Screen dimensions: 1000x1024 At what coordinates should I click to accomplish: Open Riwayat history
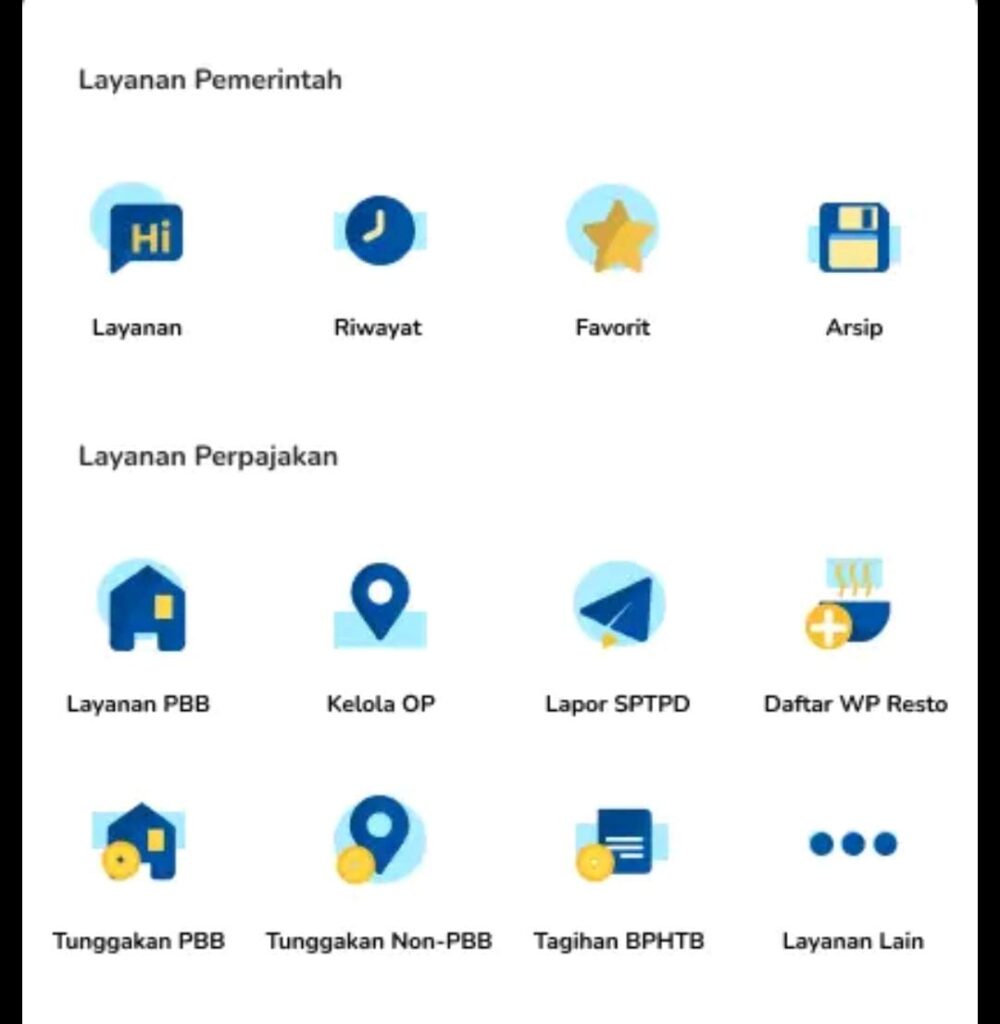point(379,232)
